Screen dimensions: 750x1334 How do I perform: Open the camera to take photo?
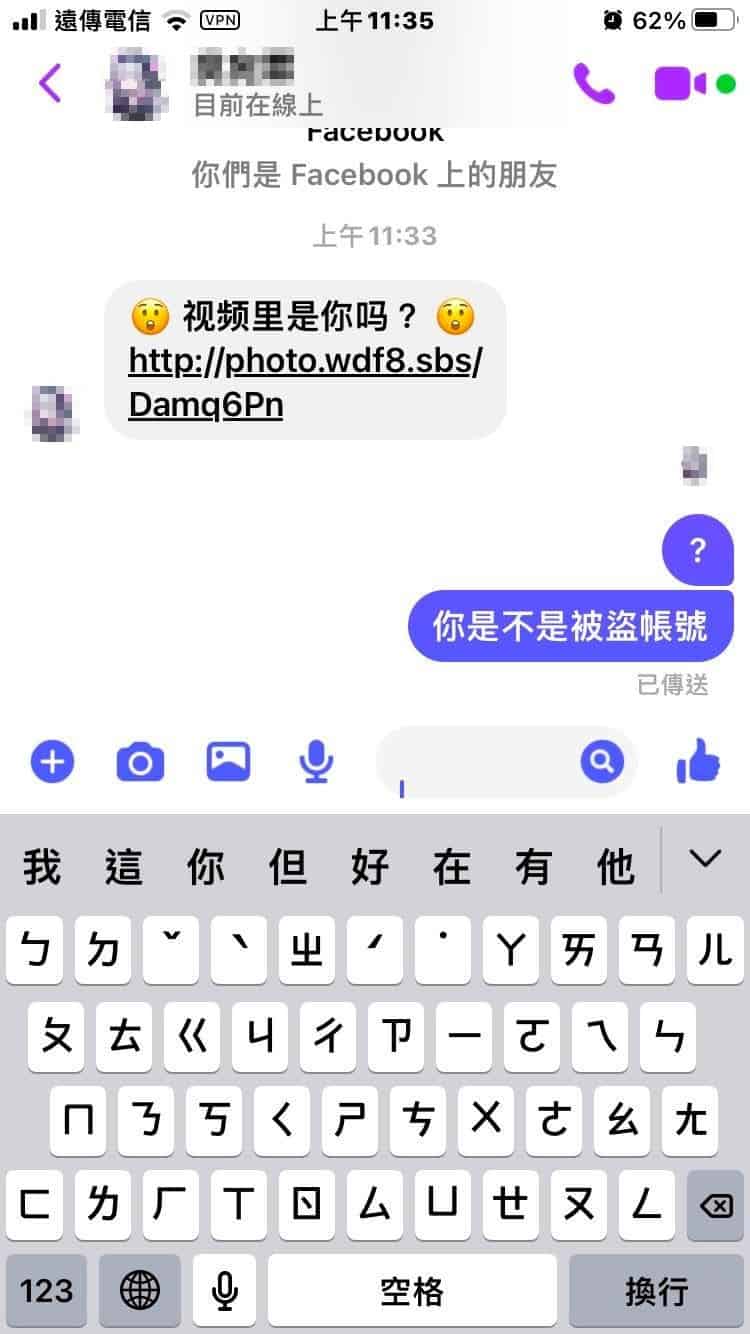[140, 763]
